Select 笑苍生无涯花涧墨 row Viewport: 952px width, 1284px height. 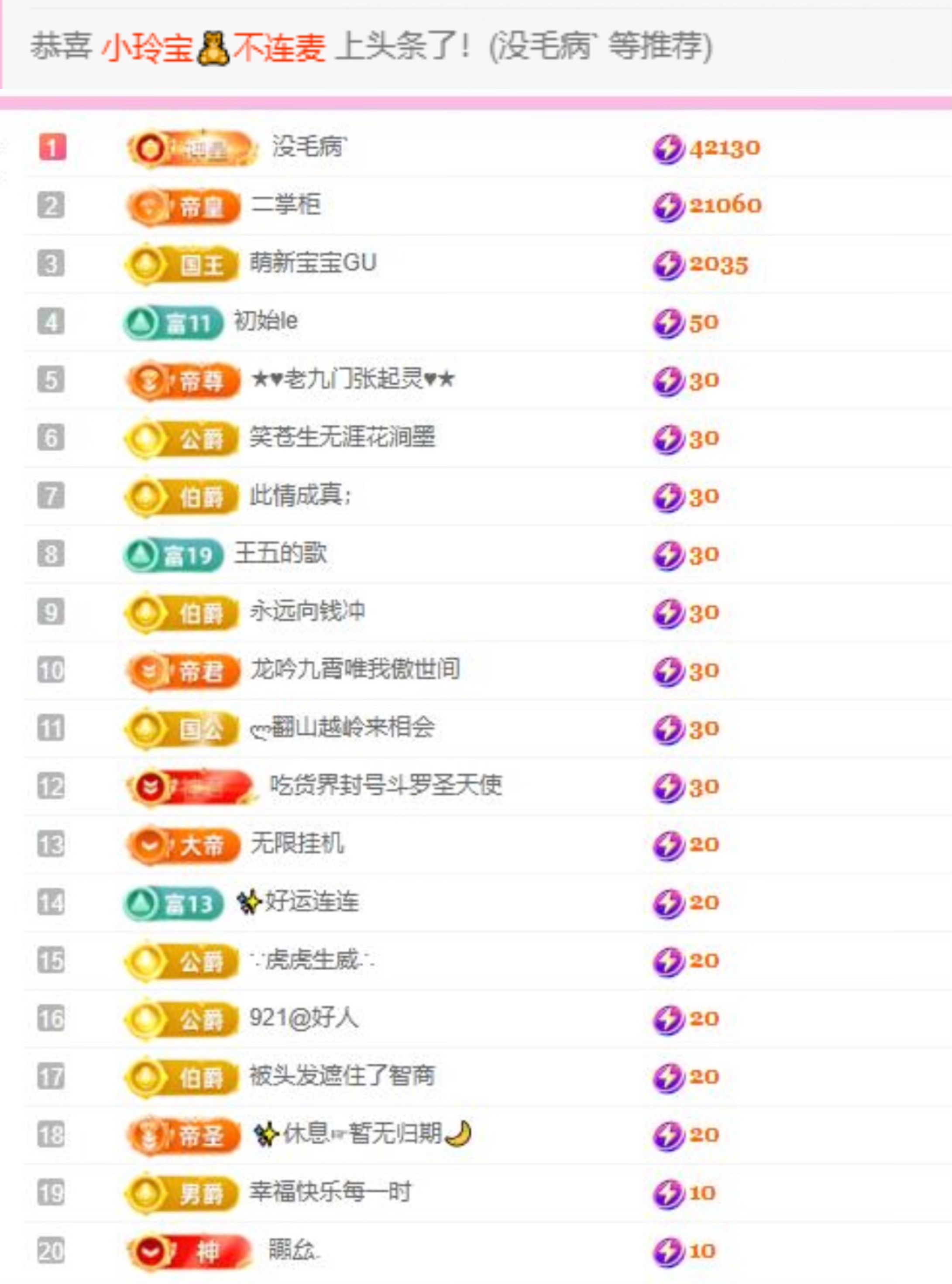[x=342, y=438]
